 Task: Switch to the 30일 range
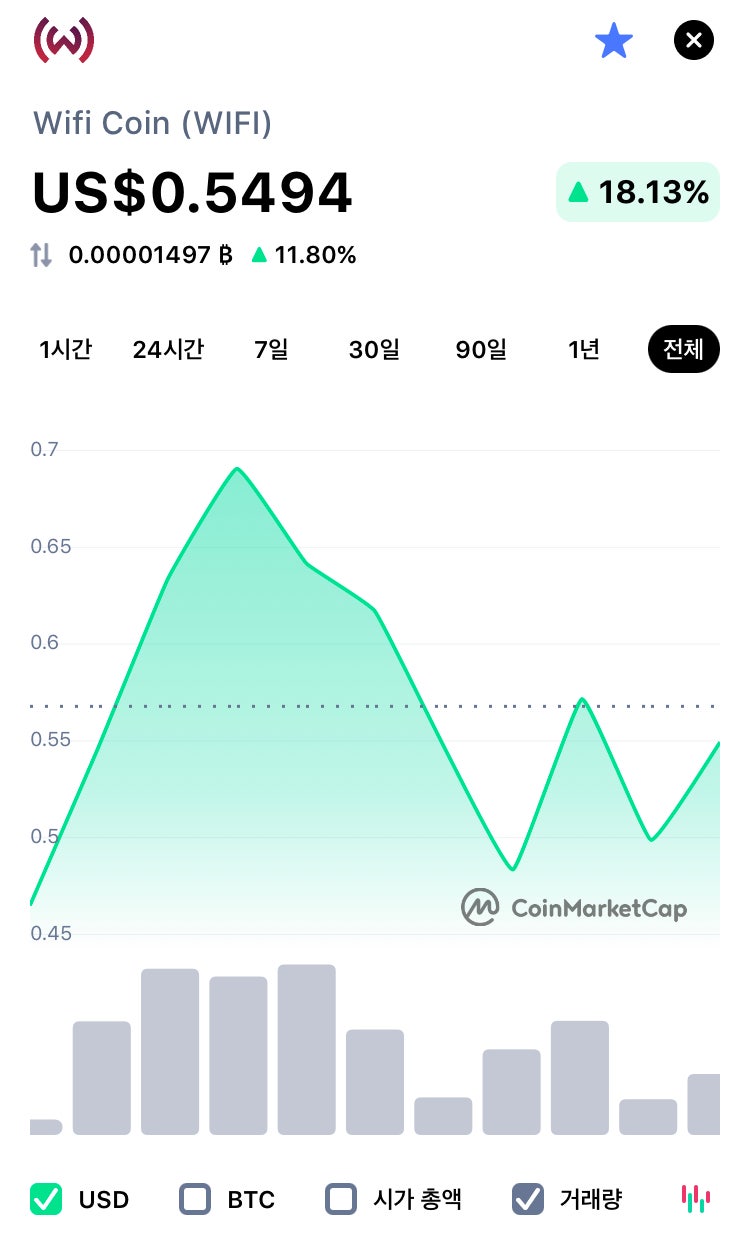click(x=374, y=350)
